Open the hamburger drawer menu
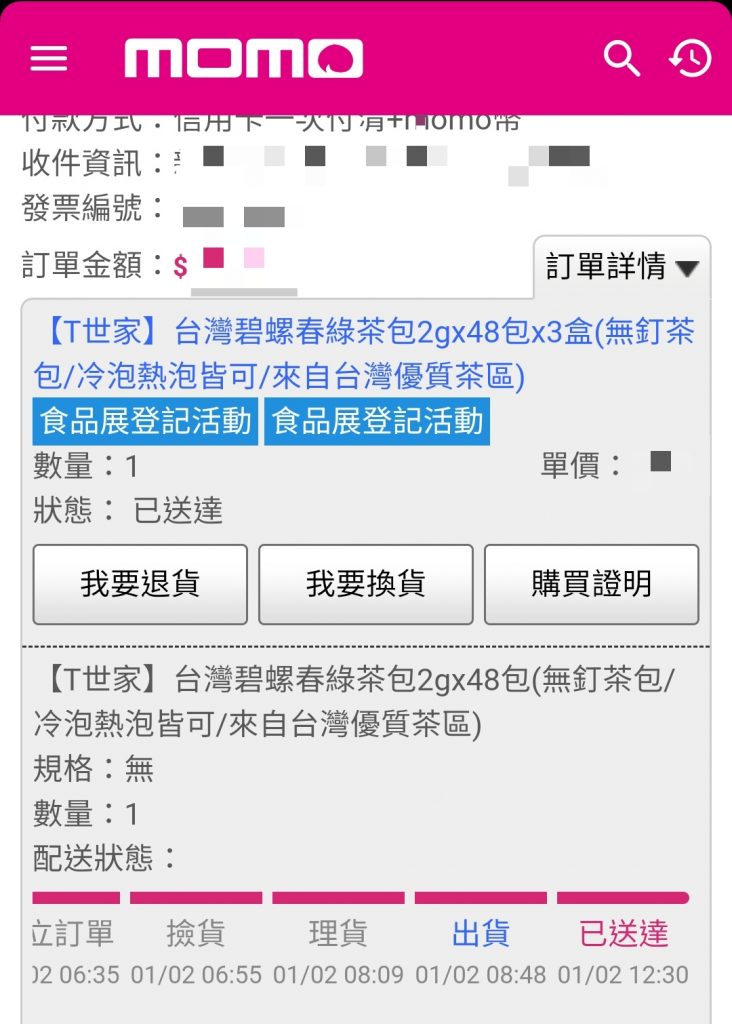 tap(48, 59)
